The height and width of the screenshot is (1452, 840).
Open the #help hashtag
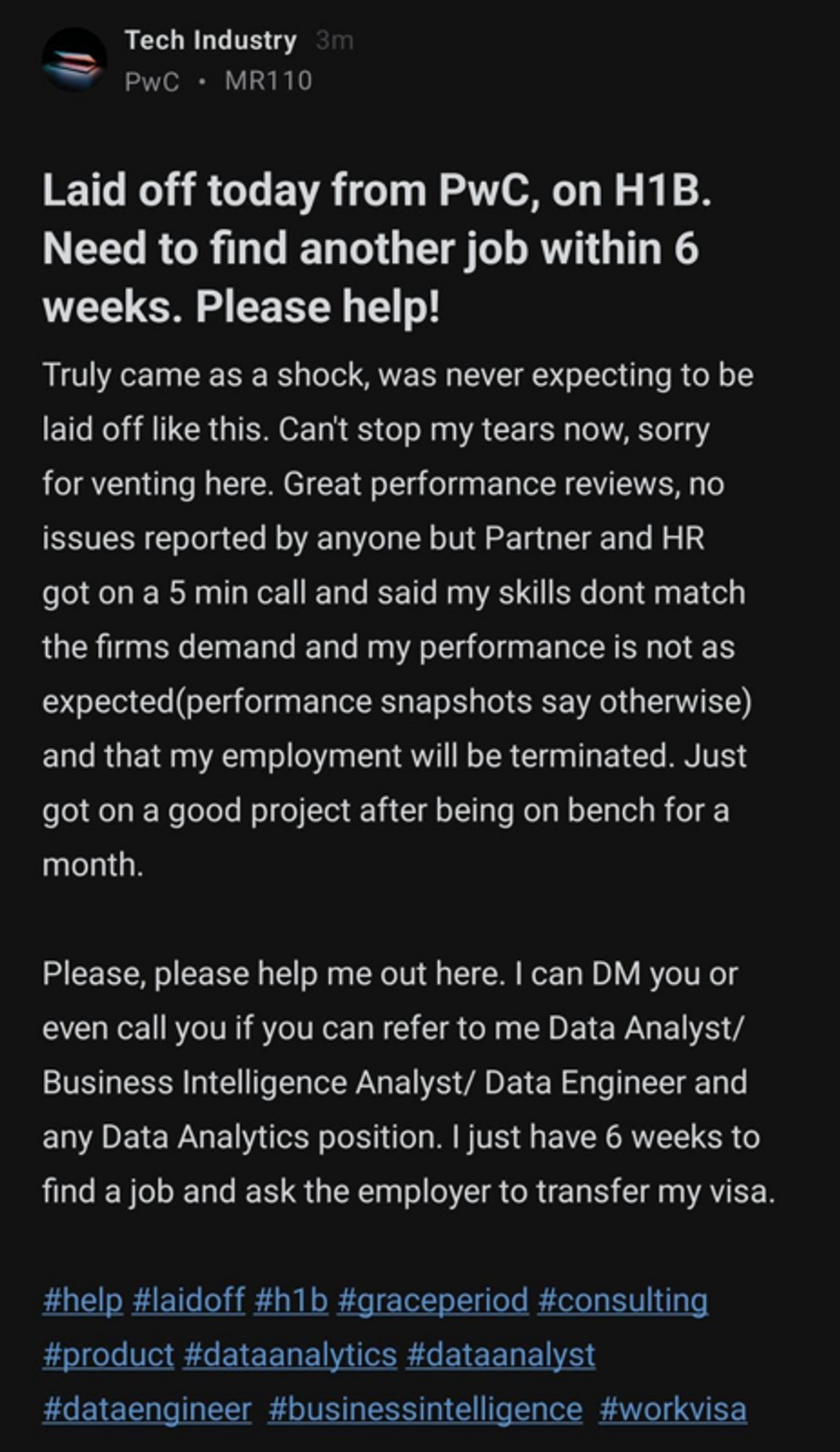tap(82, 1301)
